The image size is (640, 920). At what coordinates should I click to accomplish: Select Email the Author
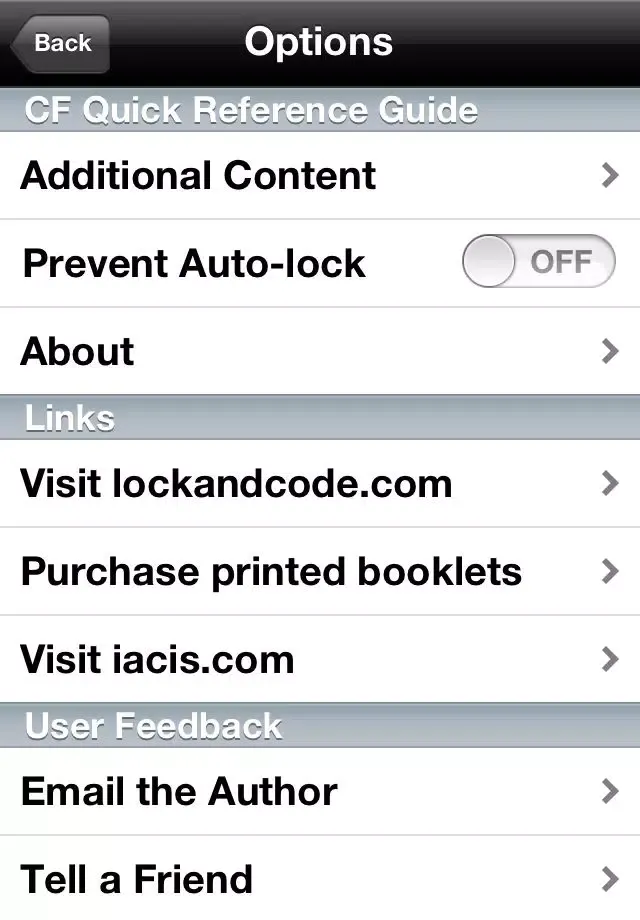(x=320, y=792)
